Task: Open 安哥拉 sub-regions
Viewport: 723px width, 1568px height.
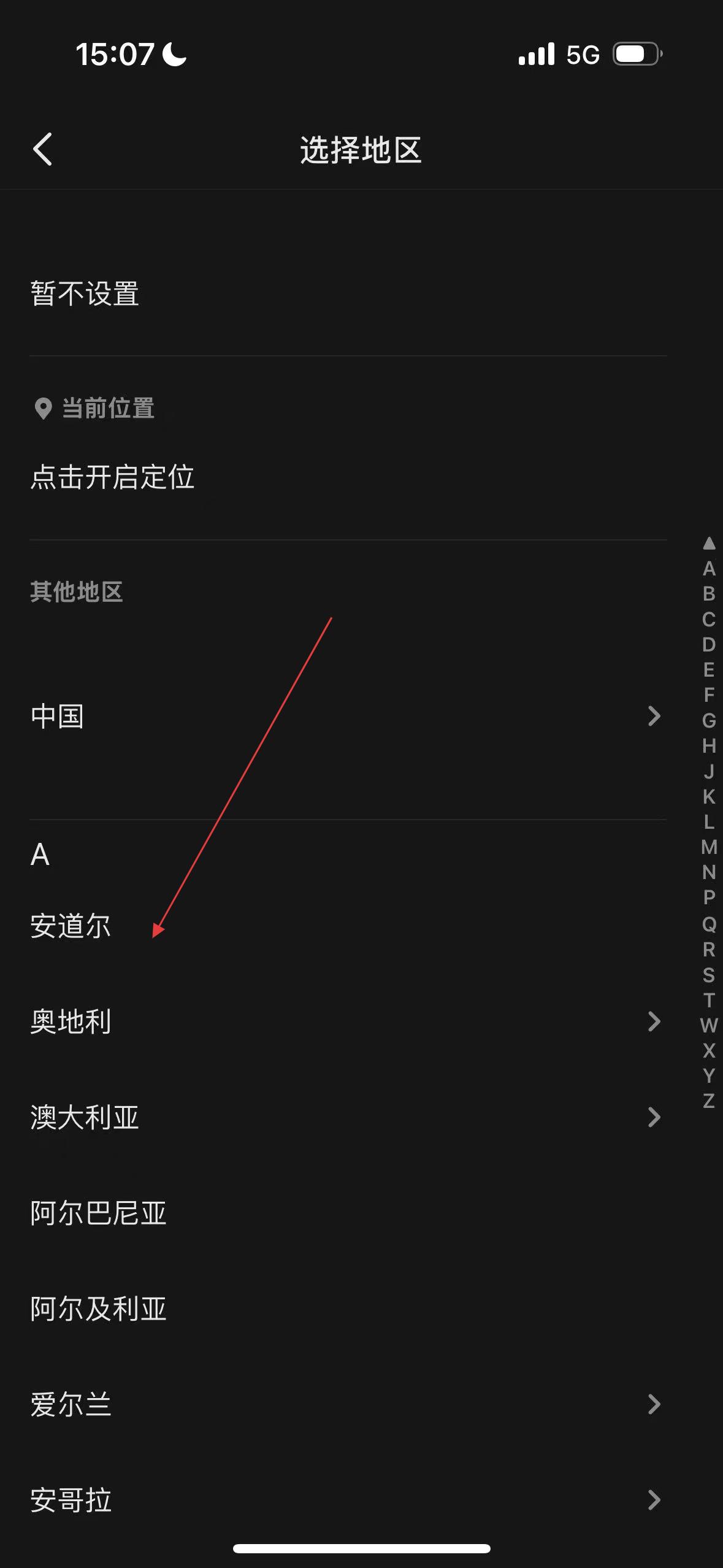Action: (x=348, y=1500)
